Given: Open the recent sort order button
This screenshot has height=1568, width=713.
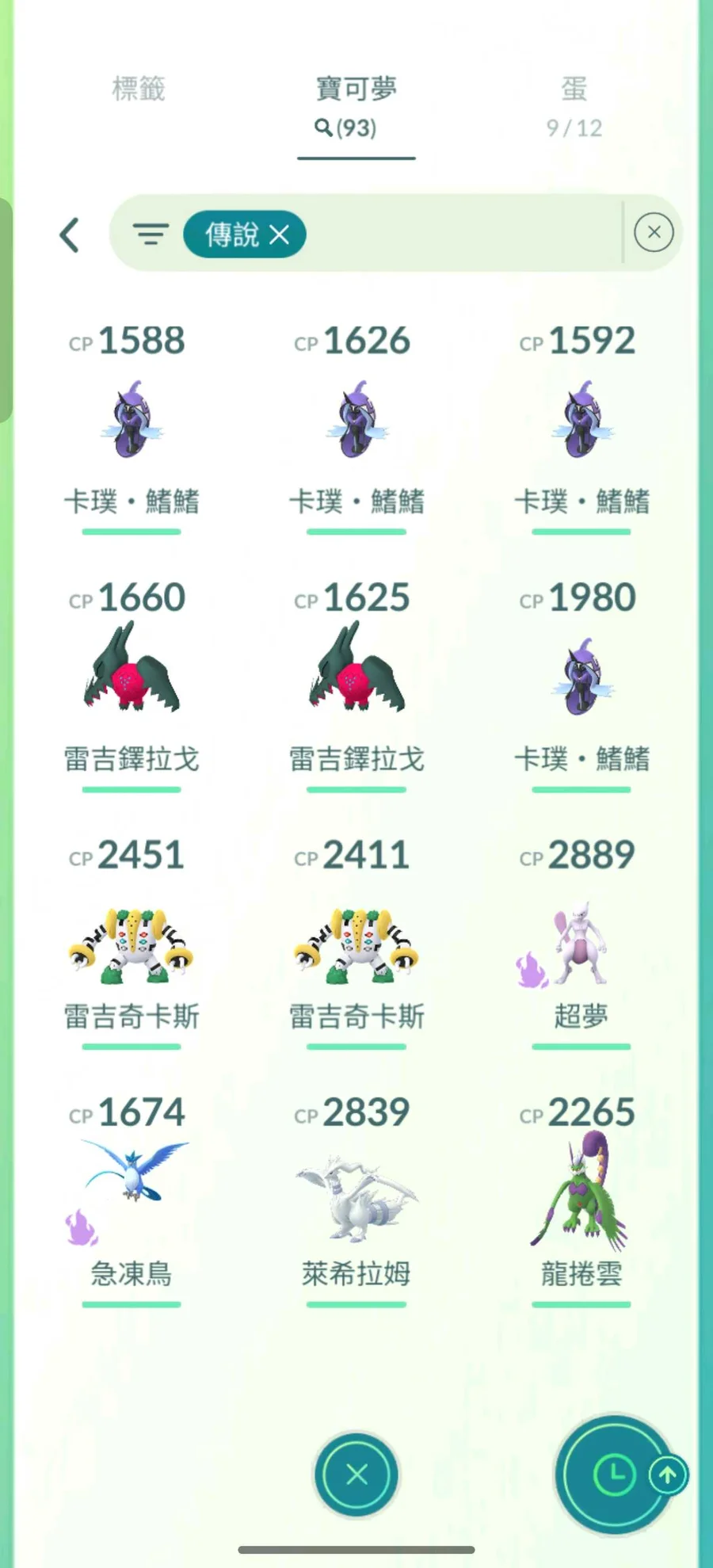Looking at the screenshot, I should pos(615,1475).
